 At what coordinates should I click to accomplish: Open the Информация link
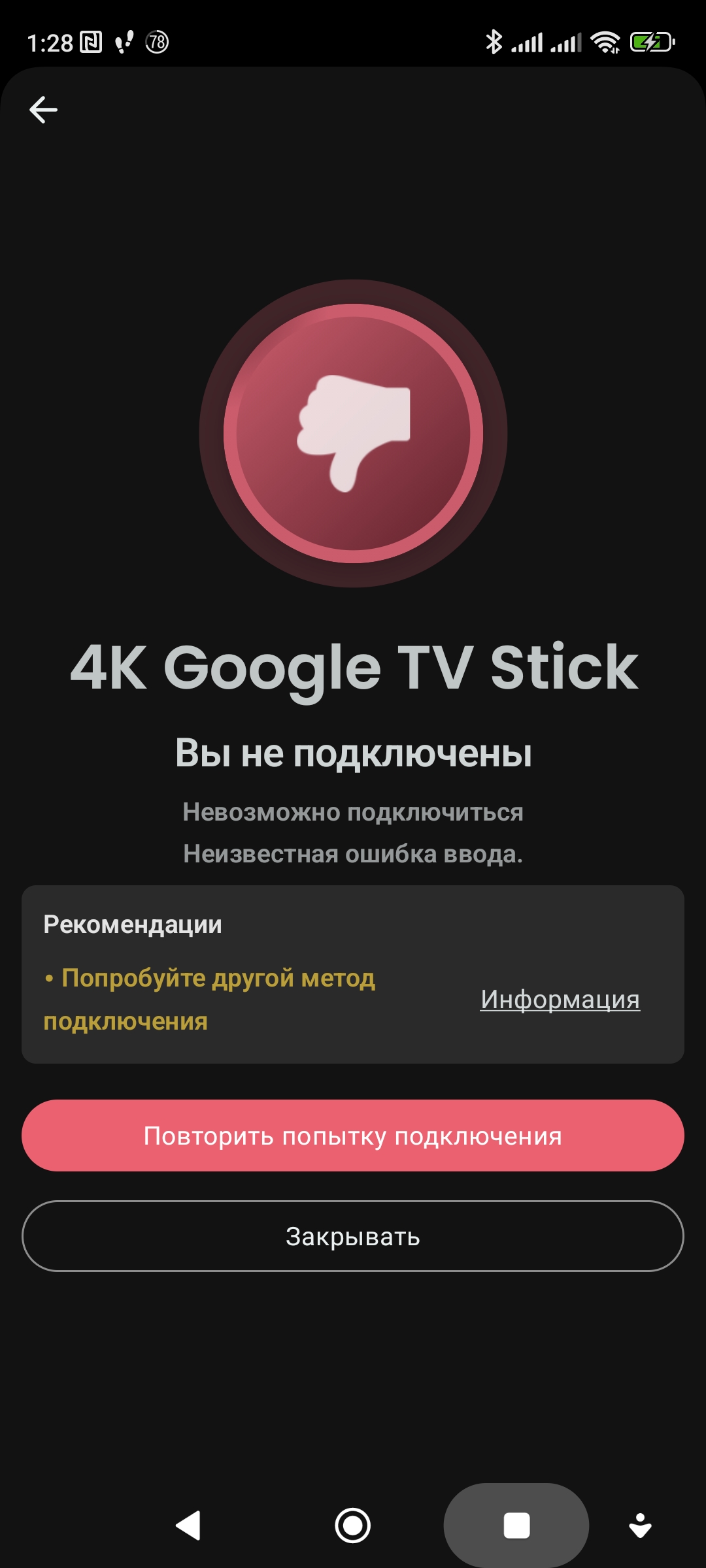pos(560,999)
